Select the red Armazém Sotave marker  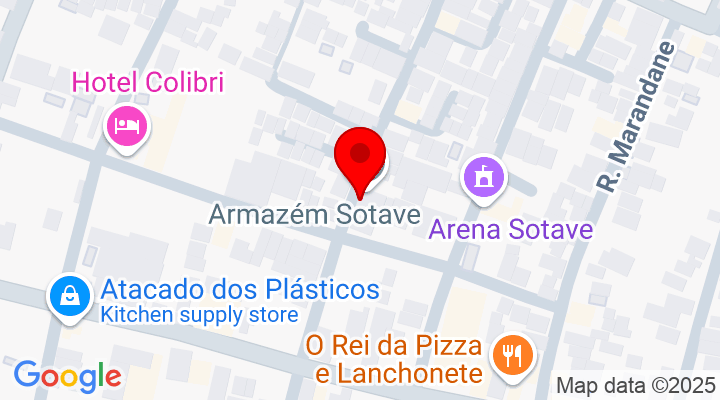click(361, 158)
